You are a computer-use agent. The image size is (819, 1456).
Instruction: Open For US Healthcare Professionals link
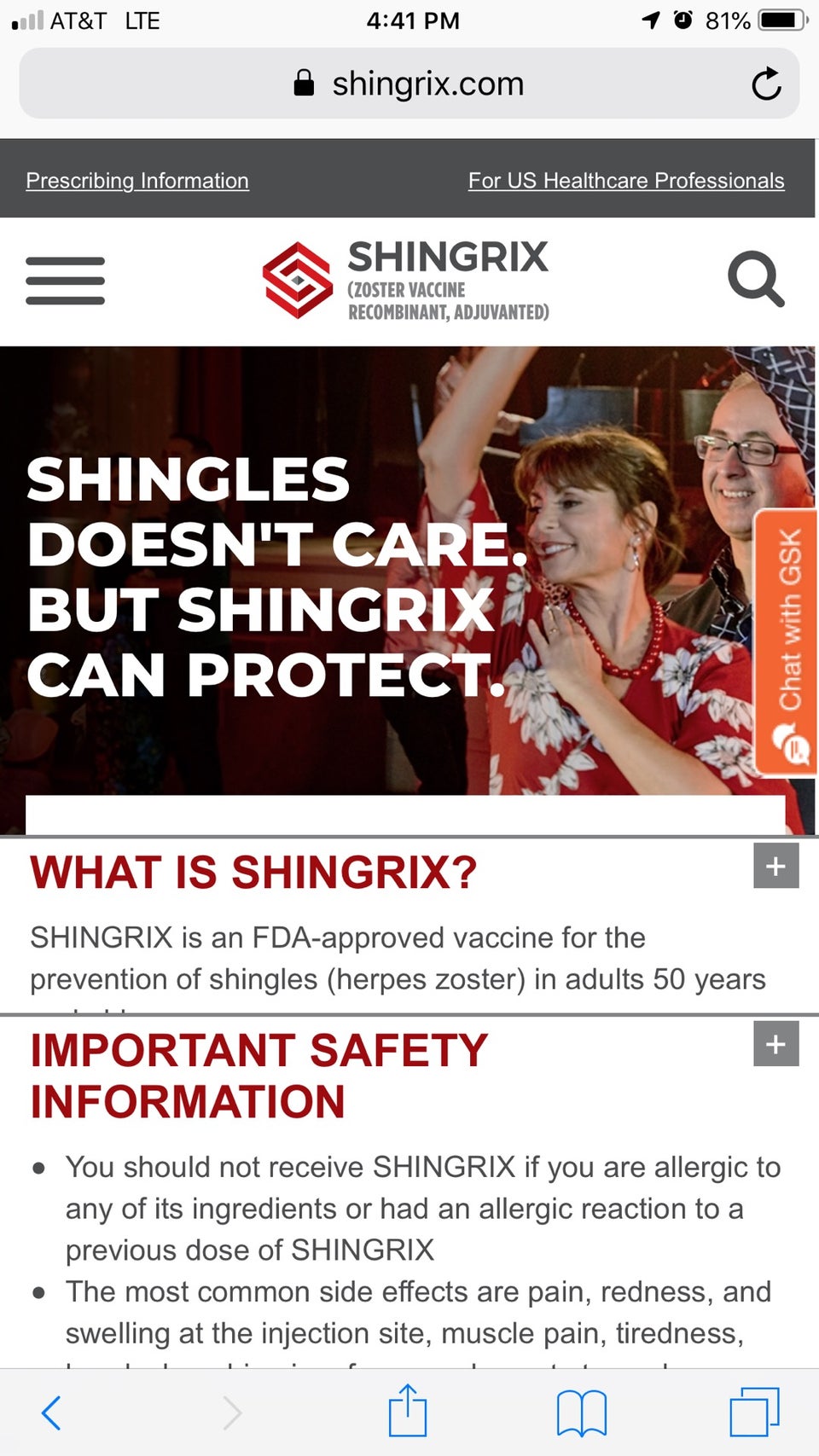pos(625,181)
